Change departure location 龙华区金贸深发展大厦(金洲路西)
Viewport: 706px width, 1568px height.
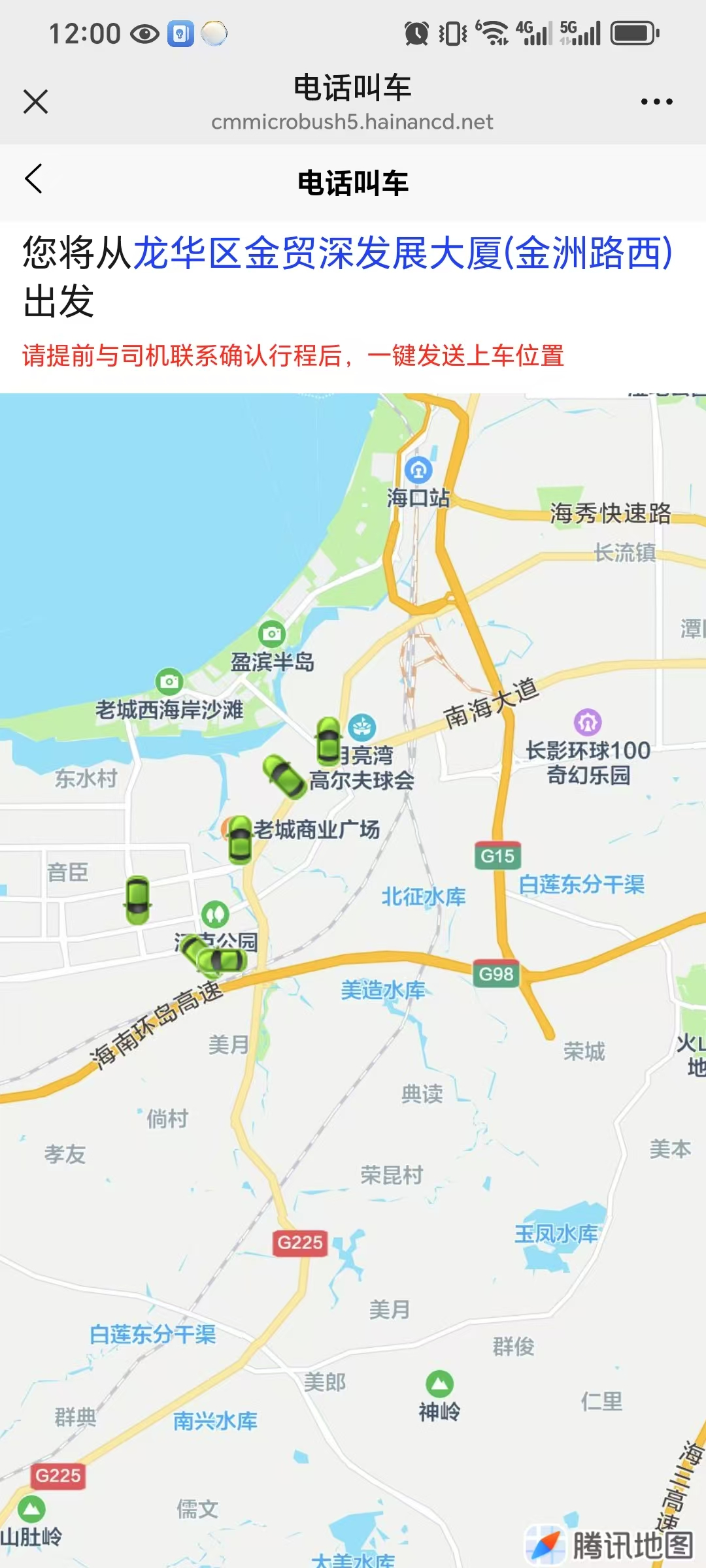(x=403, y=253)
